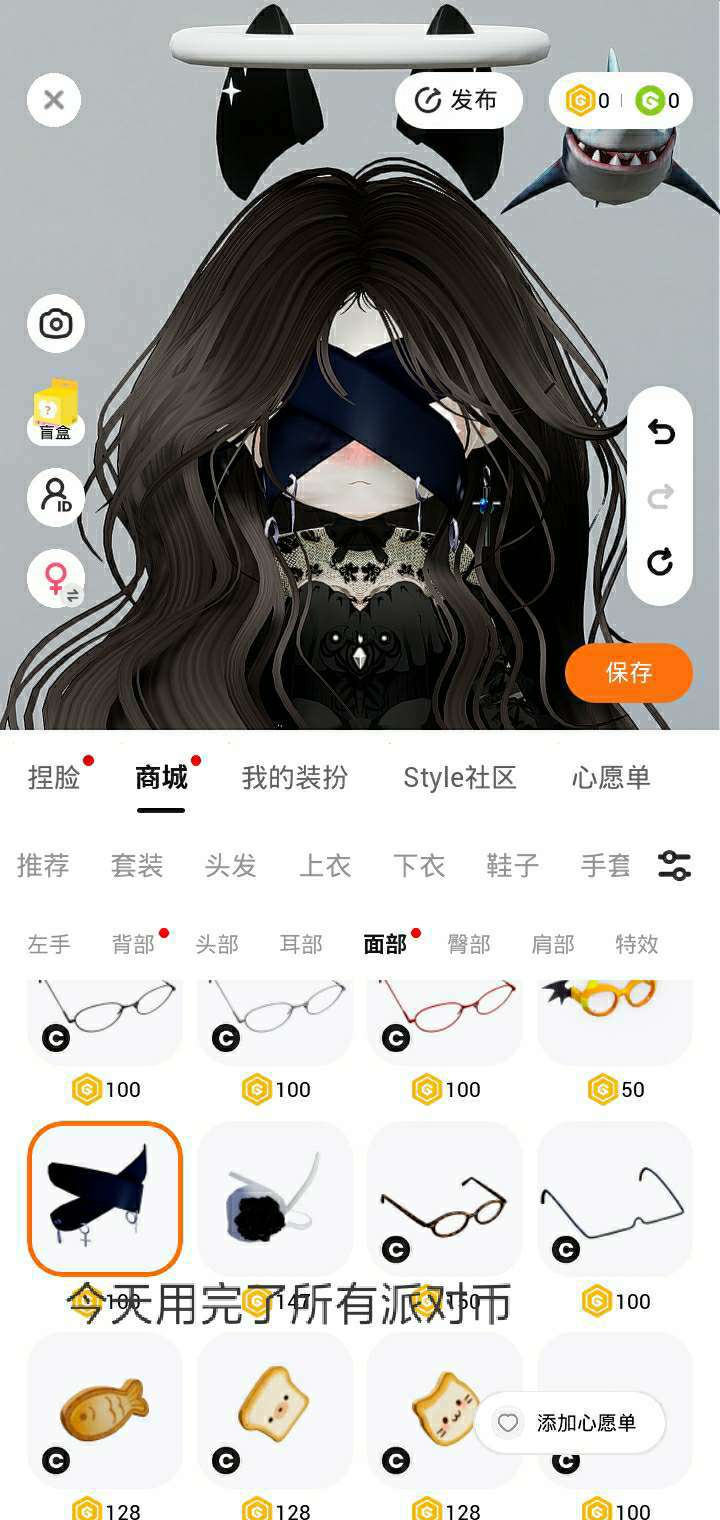The height and width of the screenshot is (1520, 720).
Task: Open the filter settings icon
Action: pyautogui.click(x=674, y=865)
